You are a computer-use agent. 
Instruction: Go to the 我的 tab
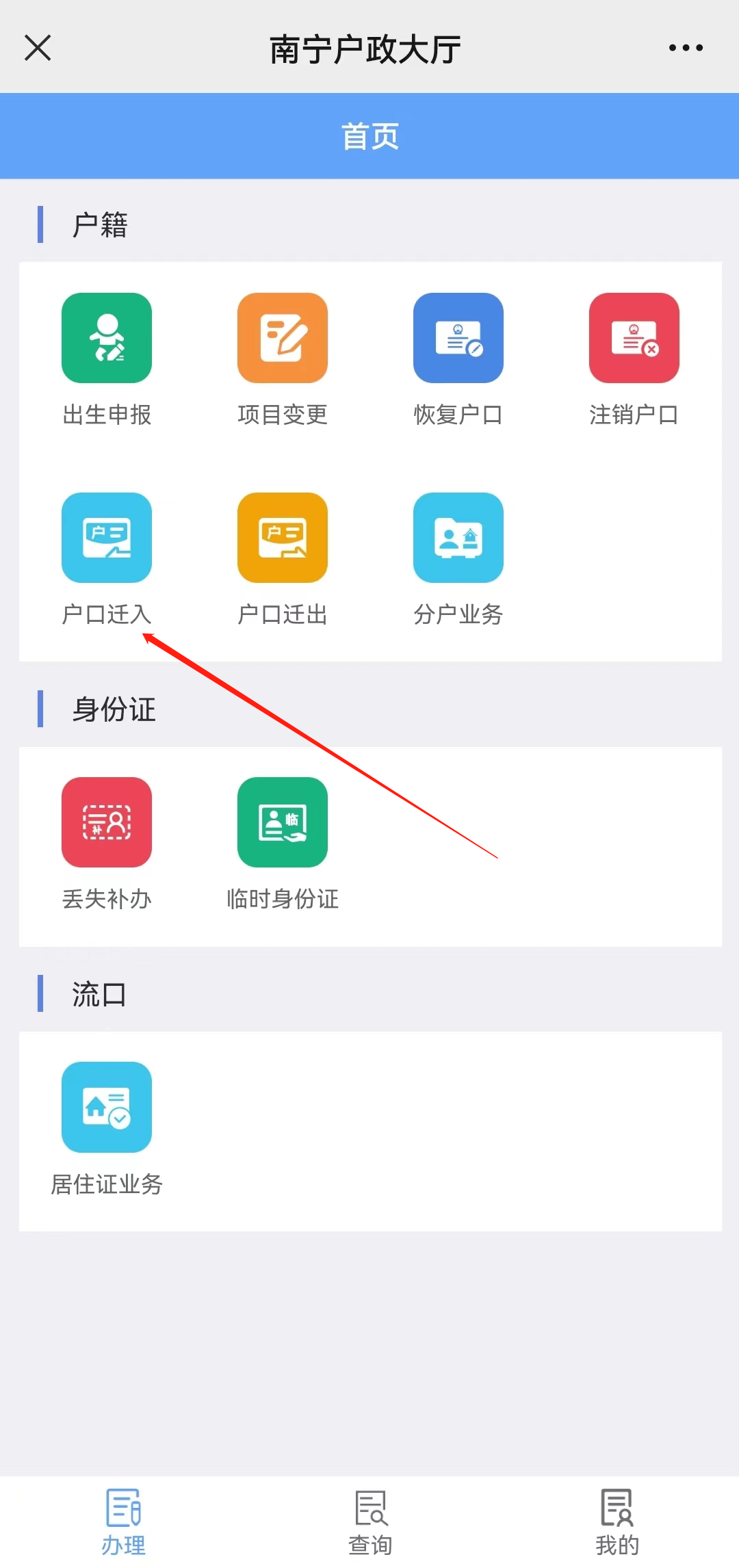(617, 1521)
